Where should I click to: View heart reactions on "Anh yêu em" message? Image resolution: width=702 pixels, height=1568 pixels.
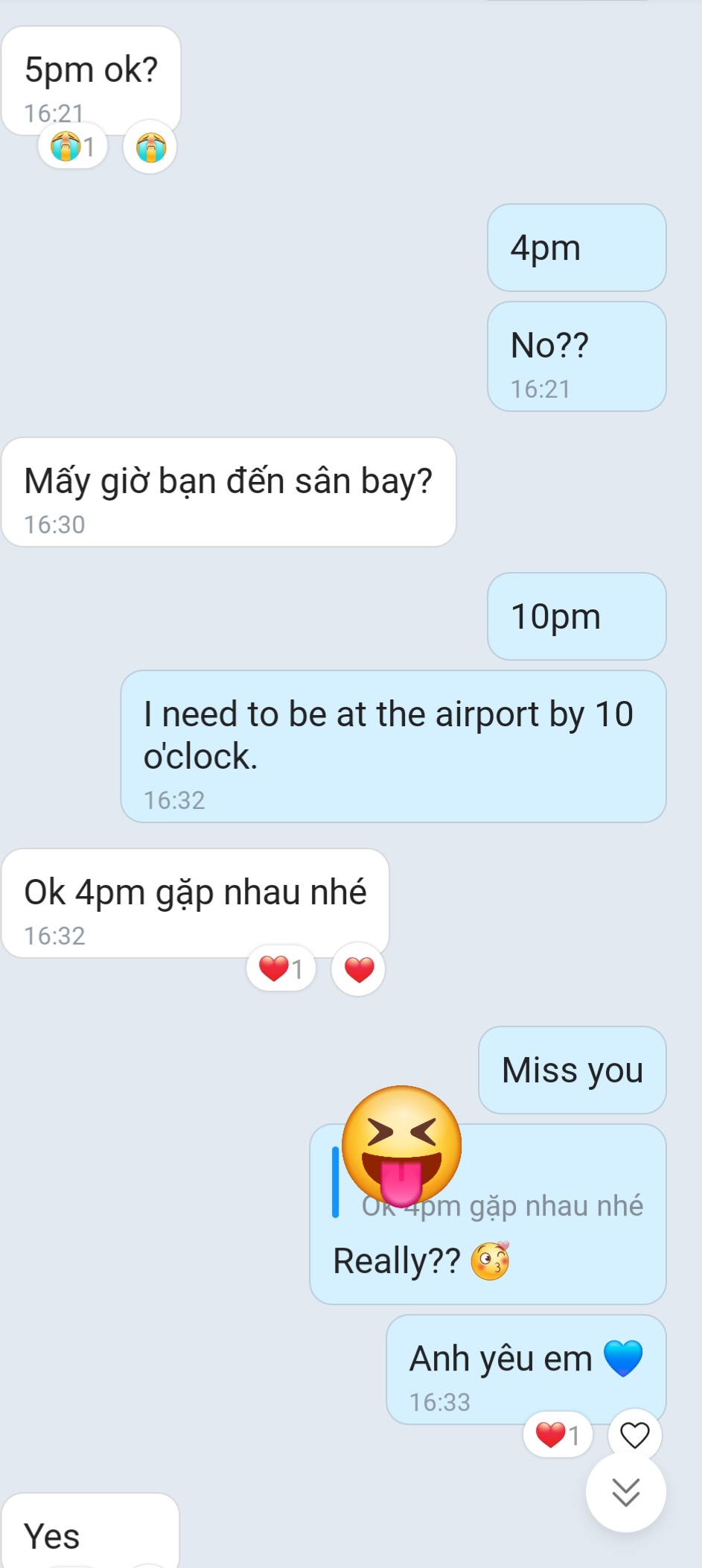558,1435
